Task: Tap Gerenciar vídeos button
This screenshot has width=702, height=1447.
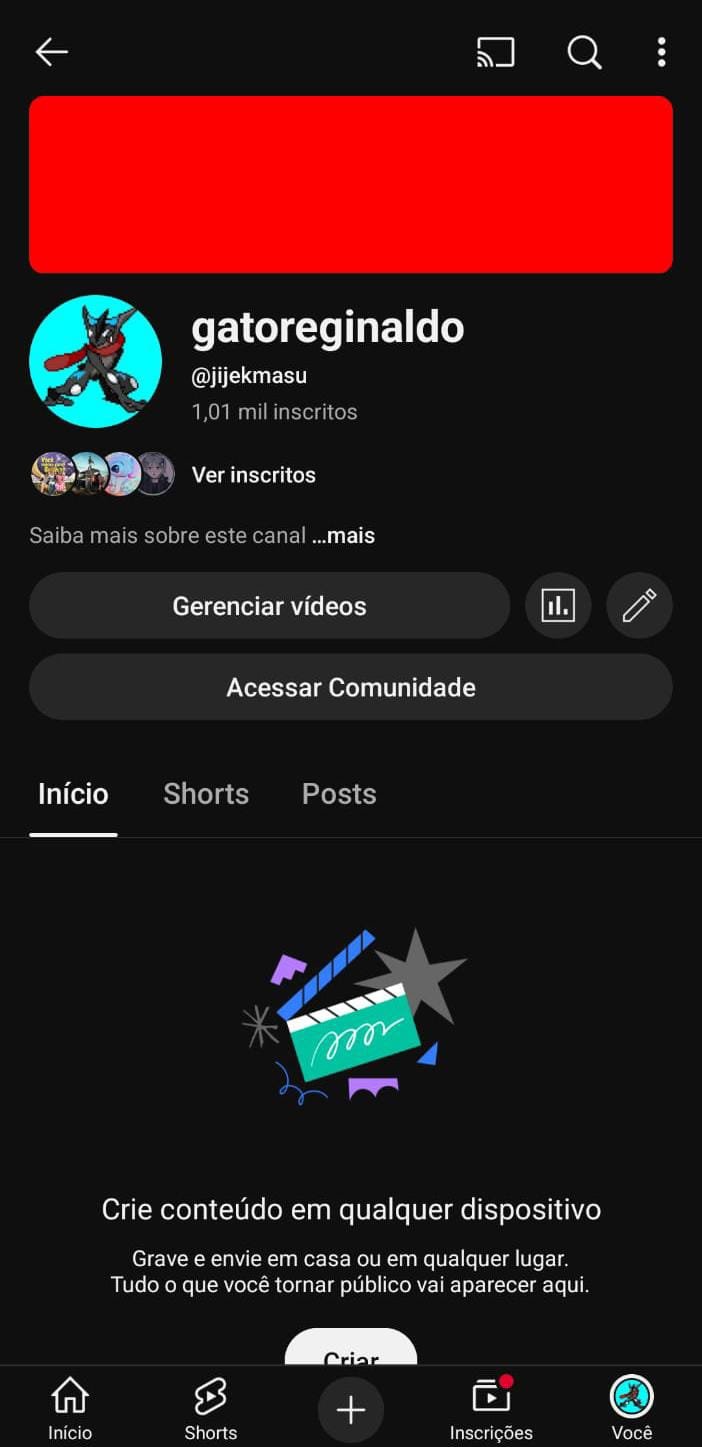Action: tap(269, 606)
